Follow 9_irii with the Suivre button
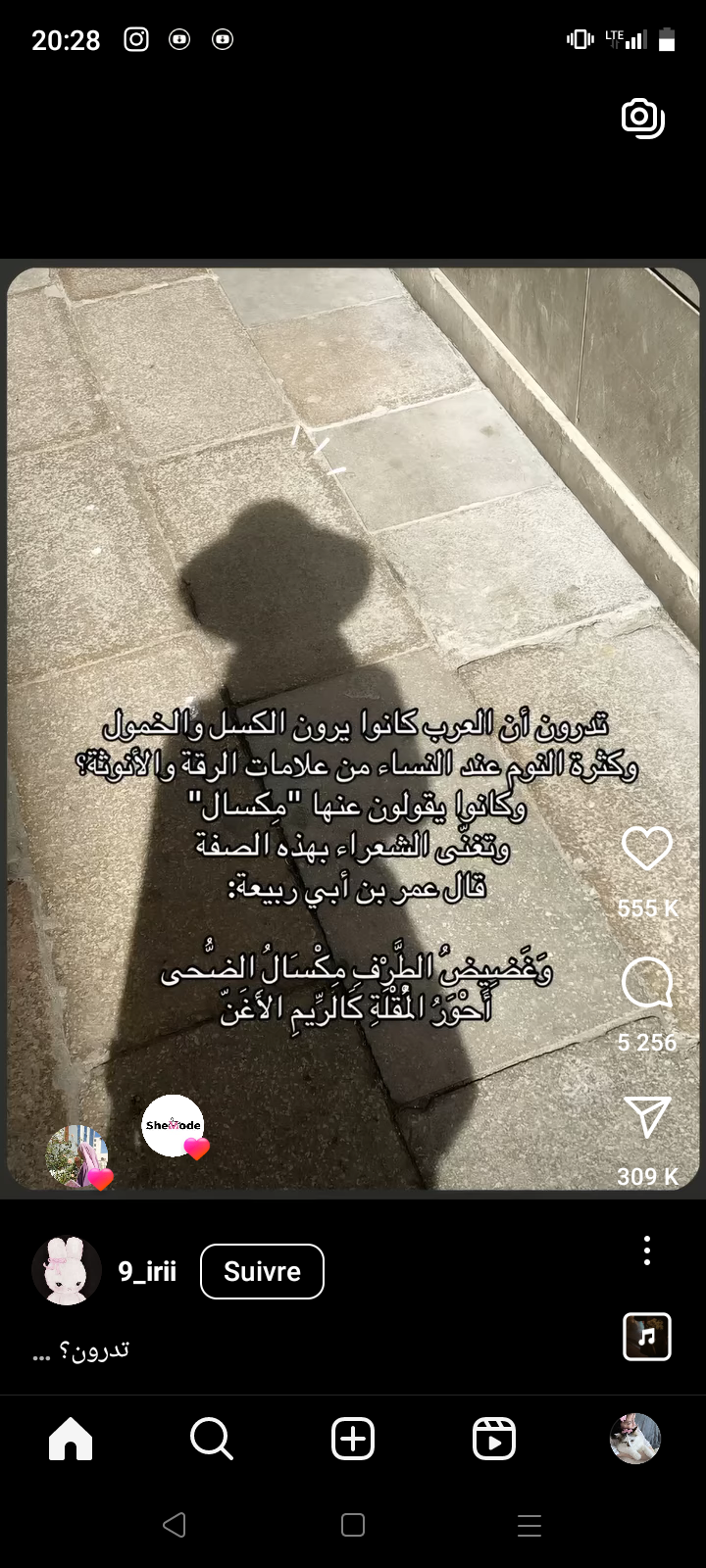 (x=262, y=1271)
